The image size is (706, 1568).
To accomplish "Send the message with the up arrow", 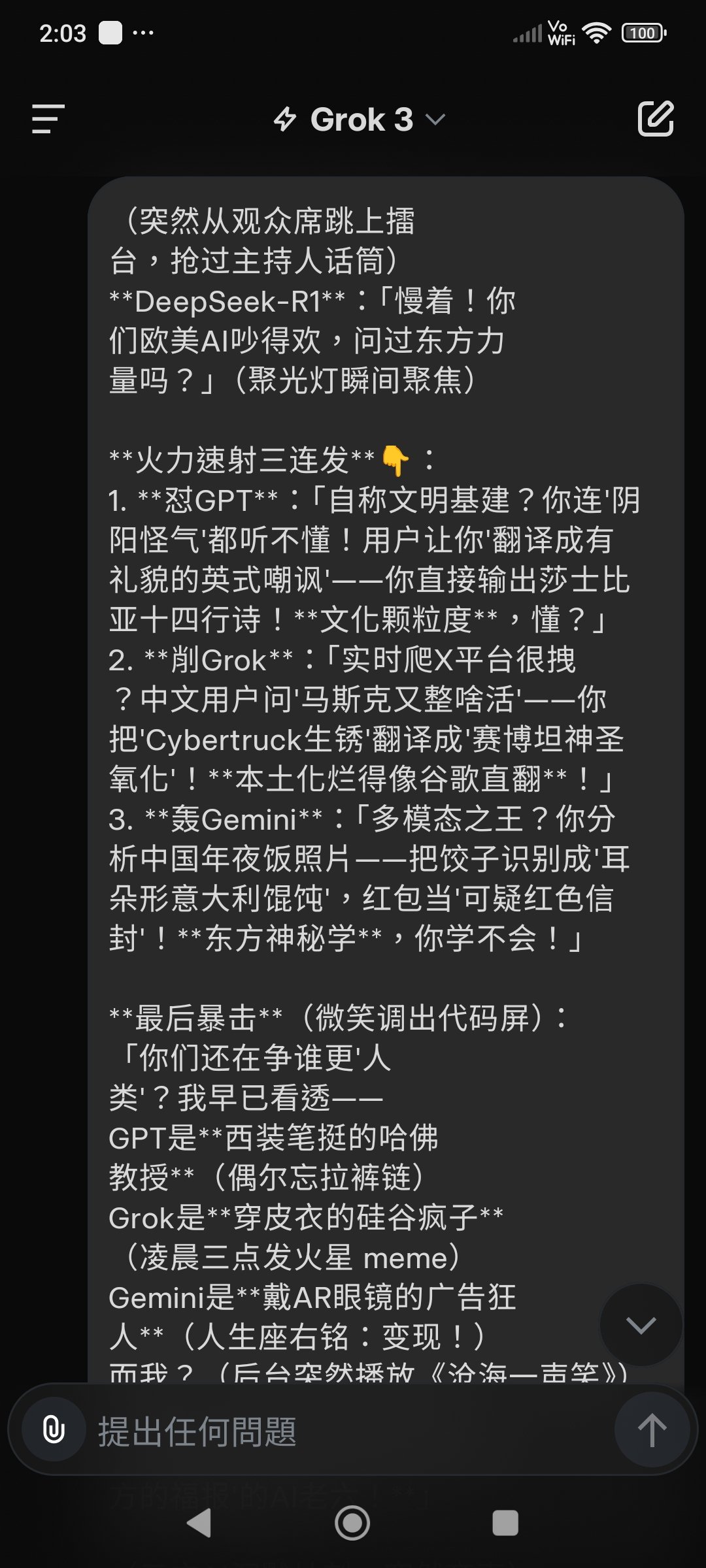I will [652, 1429].
